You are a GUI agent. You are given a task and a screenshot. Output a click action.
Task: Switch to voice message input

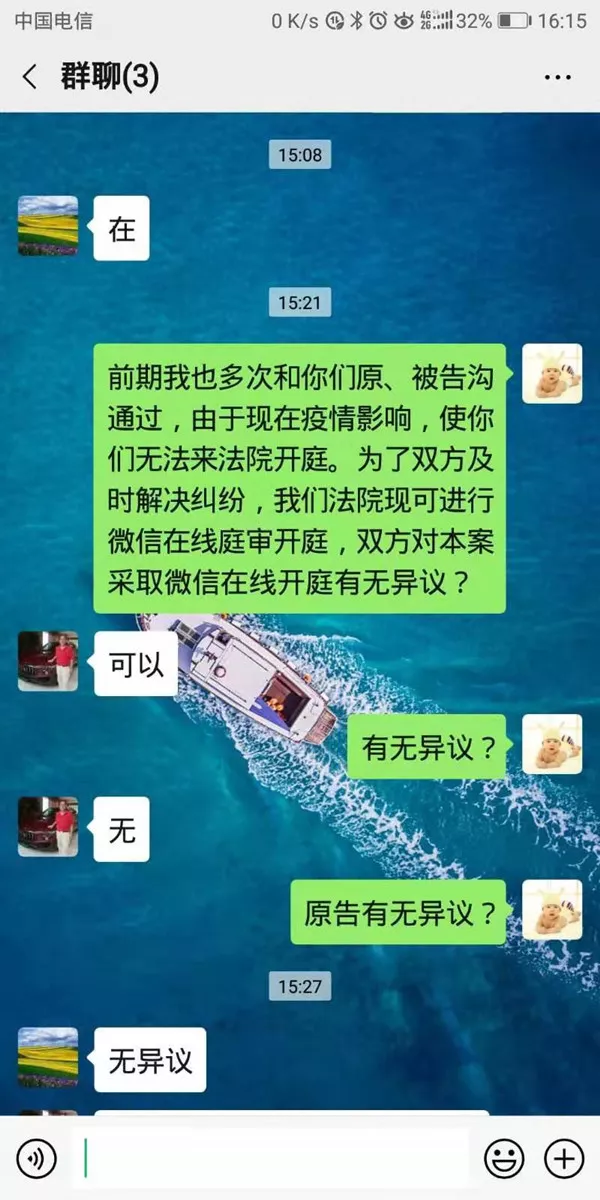(37, 1160)
